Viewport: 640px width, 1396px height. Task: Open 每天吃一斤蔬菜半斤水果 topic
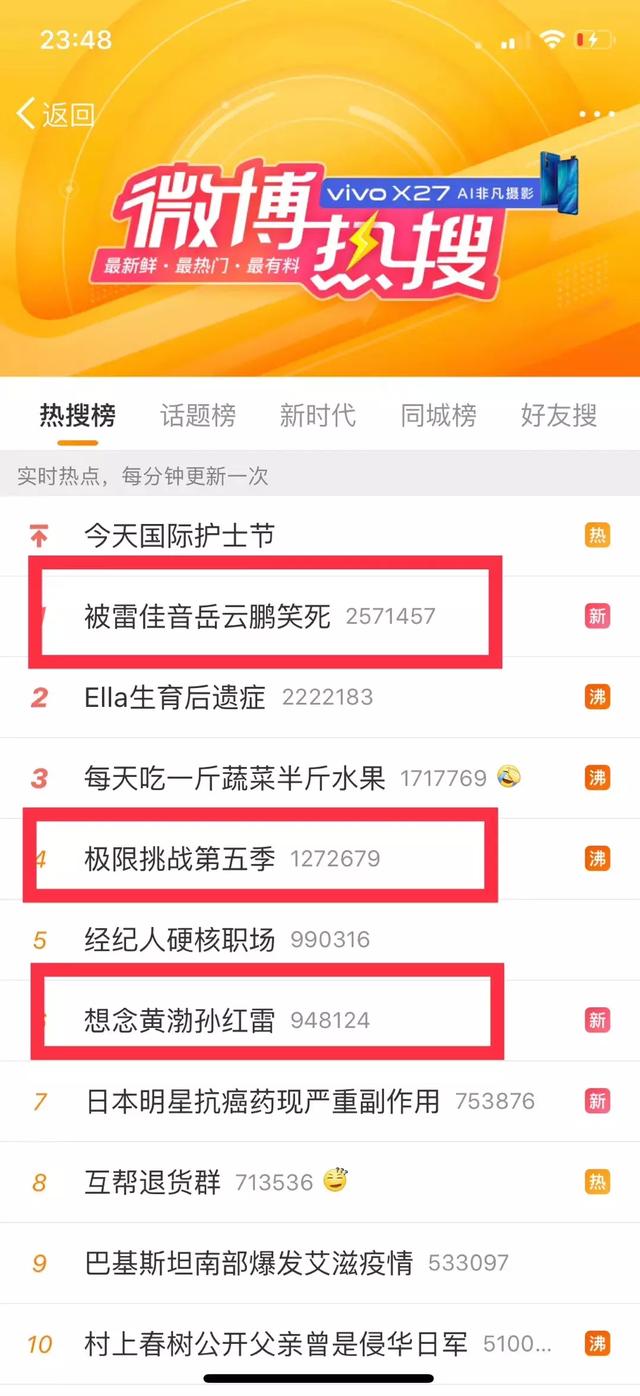pyautogui.click(x=235, y=778)
